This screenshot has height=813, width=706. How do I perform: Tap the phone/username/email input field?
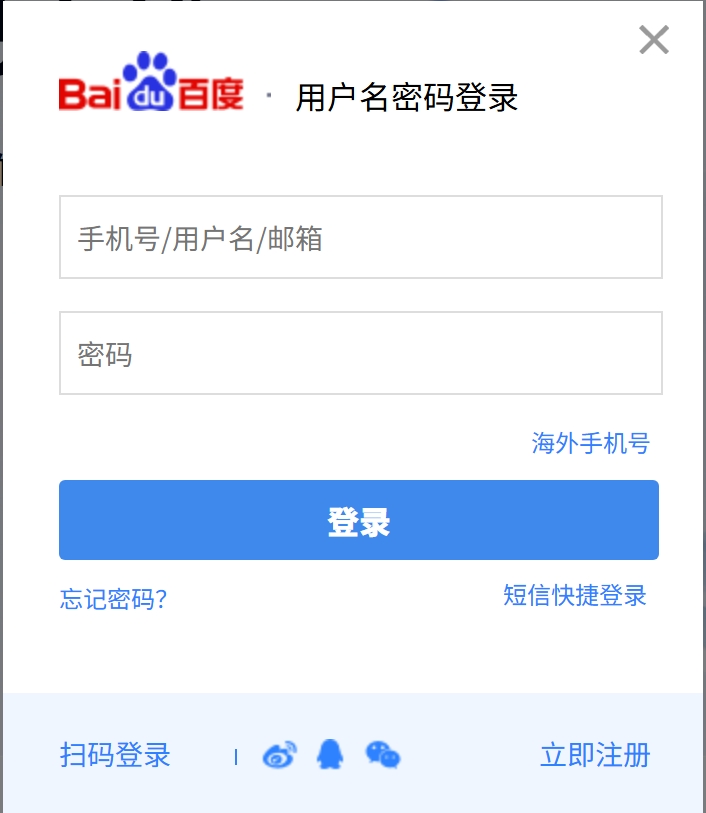tap(360, 237)
